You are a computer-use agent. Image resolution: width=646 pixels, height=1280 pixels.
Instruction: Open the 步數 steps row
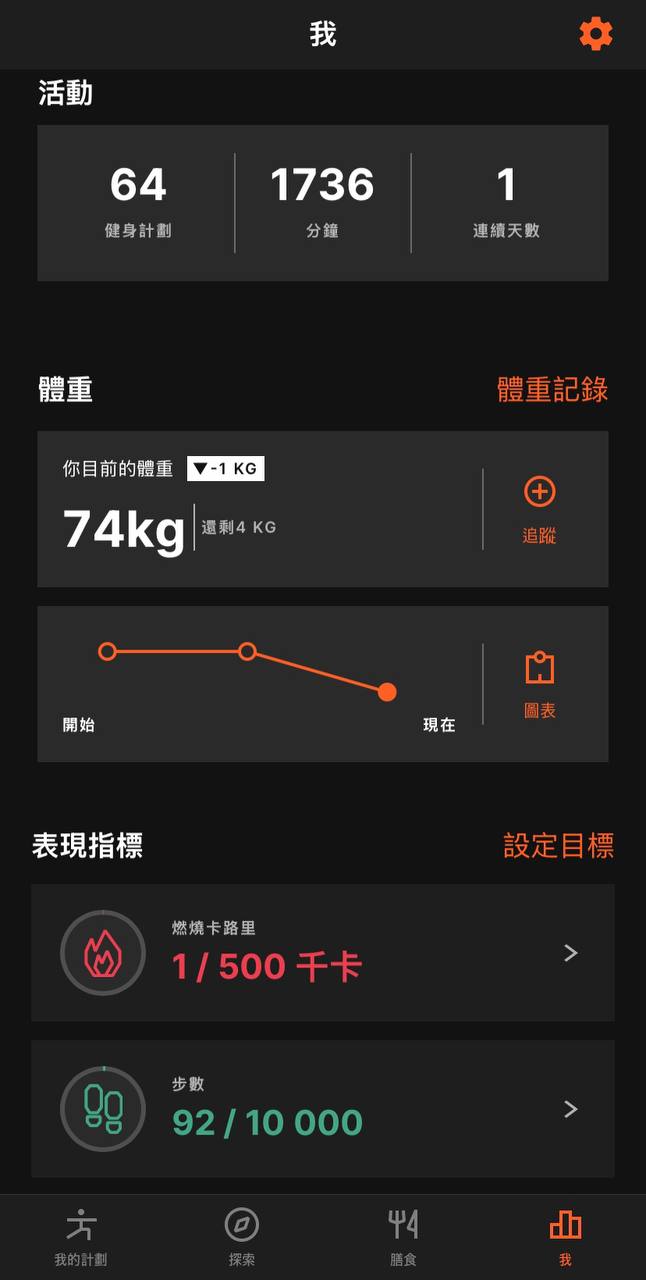[x=322, y=1109]
